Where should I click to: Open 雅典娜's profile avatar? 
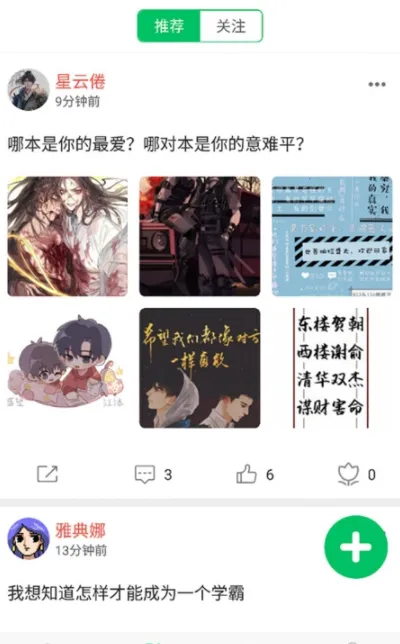coord(28,538)
